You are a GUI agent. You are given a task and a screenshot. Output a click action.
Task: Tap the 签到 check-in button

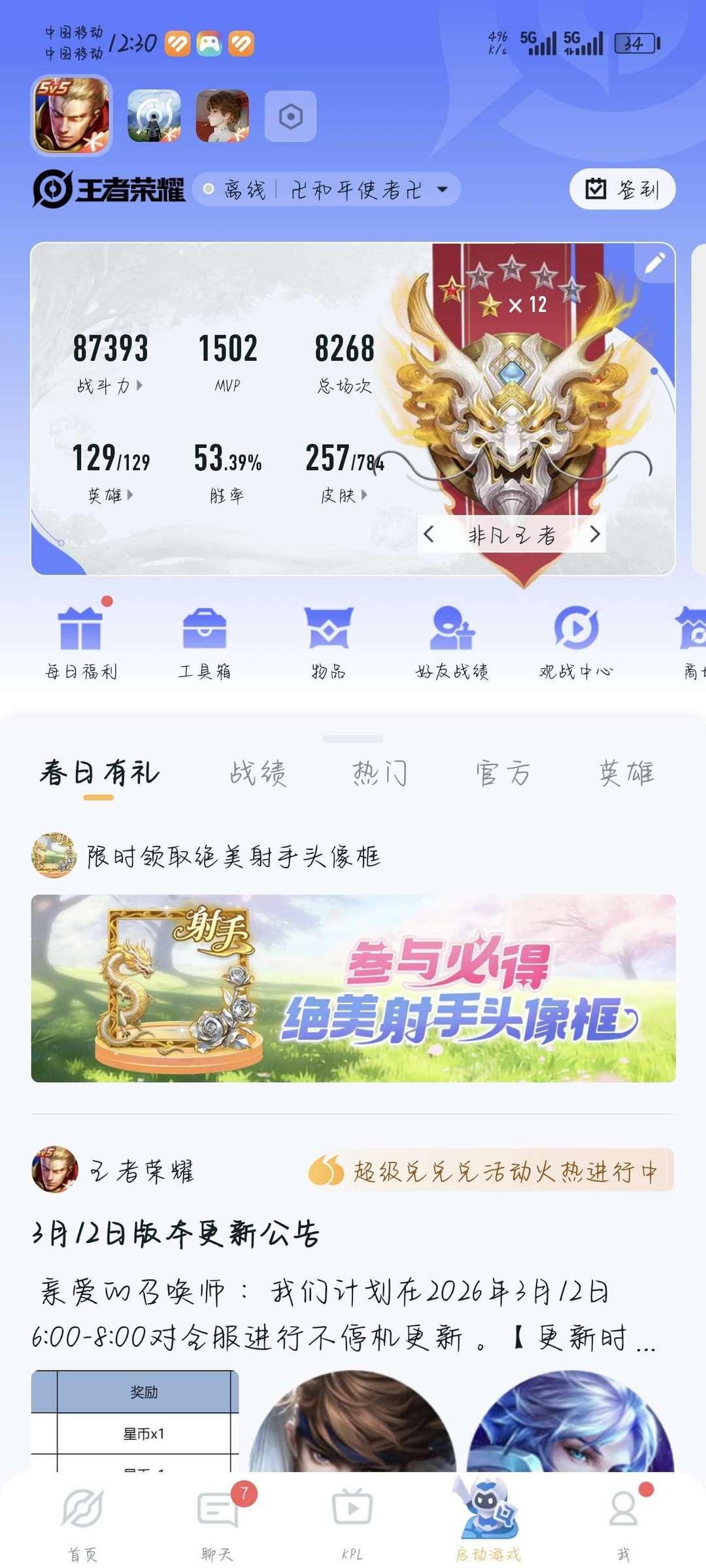click(622, 190)
